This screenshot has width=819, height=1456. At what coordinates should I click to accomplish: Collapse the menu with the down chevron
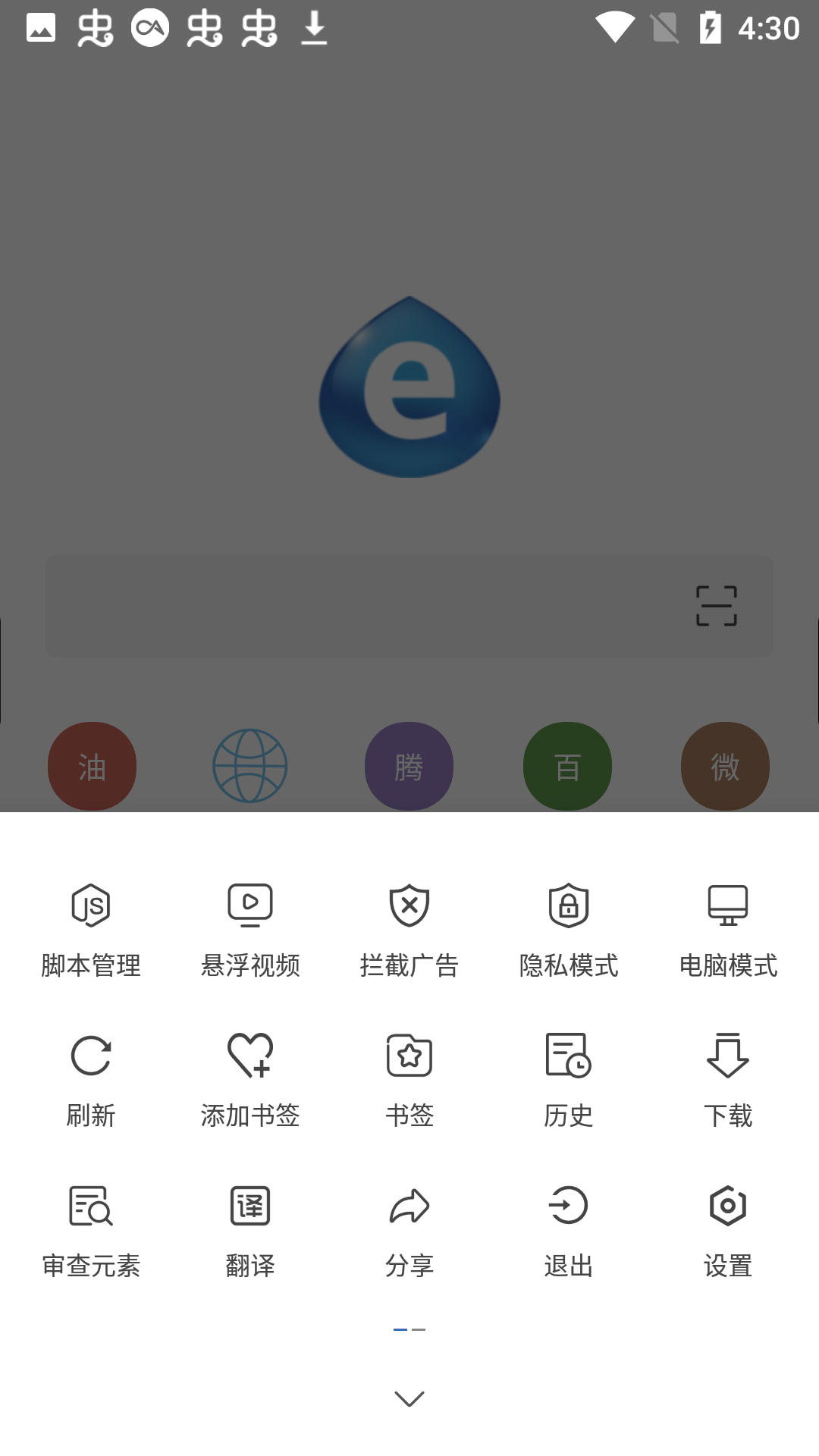click(409, 1399)
